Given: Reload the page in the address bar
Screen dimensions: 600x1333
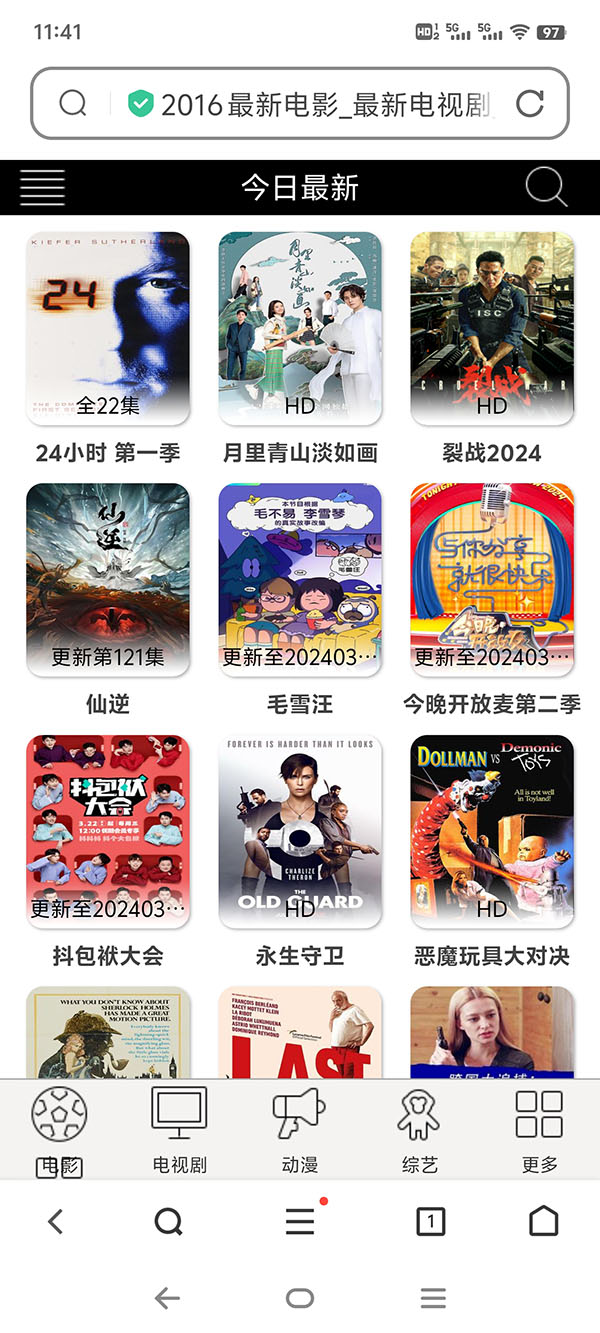Looking at the screenshot, I should pos(529,103).
